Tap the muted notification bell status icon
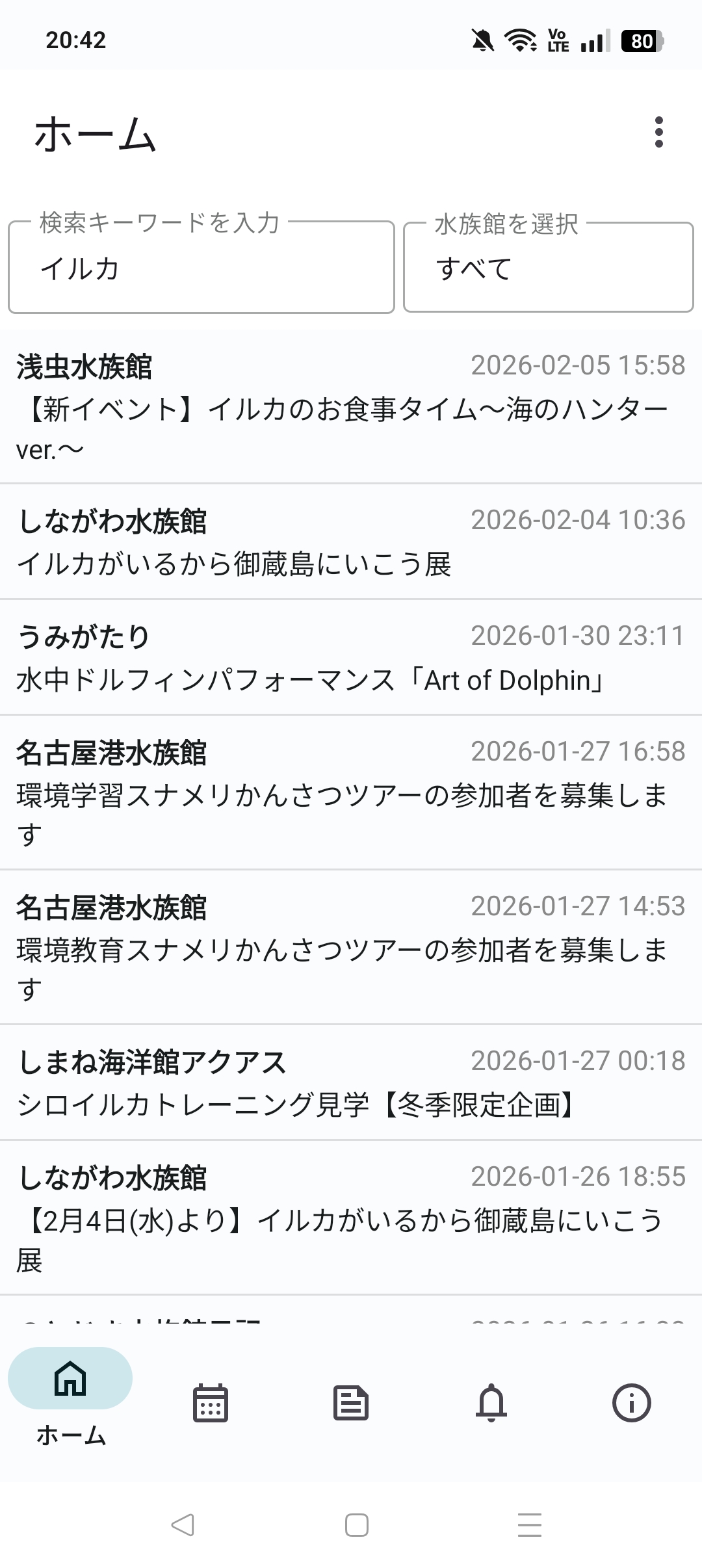This screenshot has height=1568, width=702. 482,40
